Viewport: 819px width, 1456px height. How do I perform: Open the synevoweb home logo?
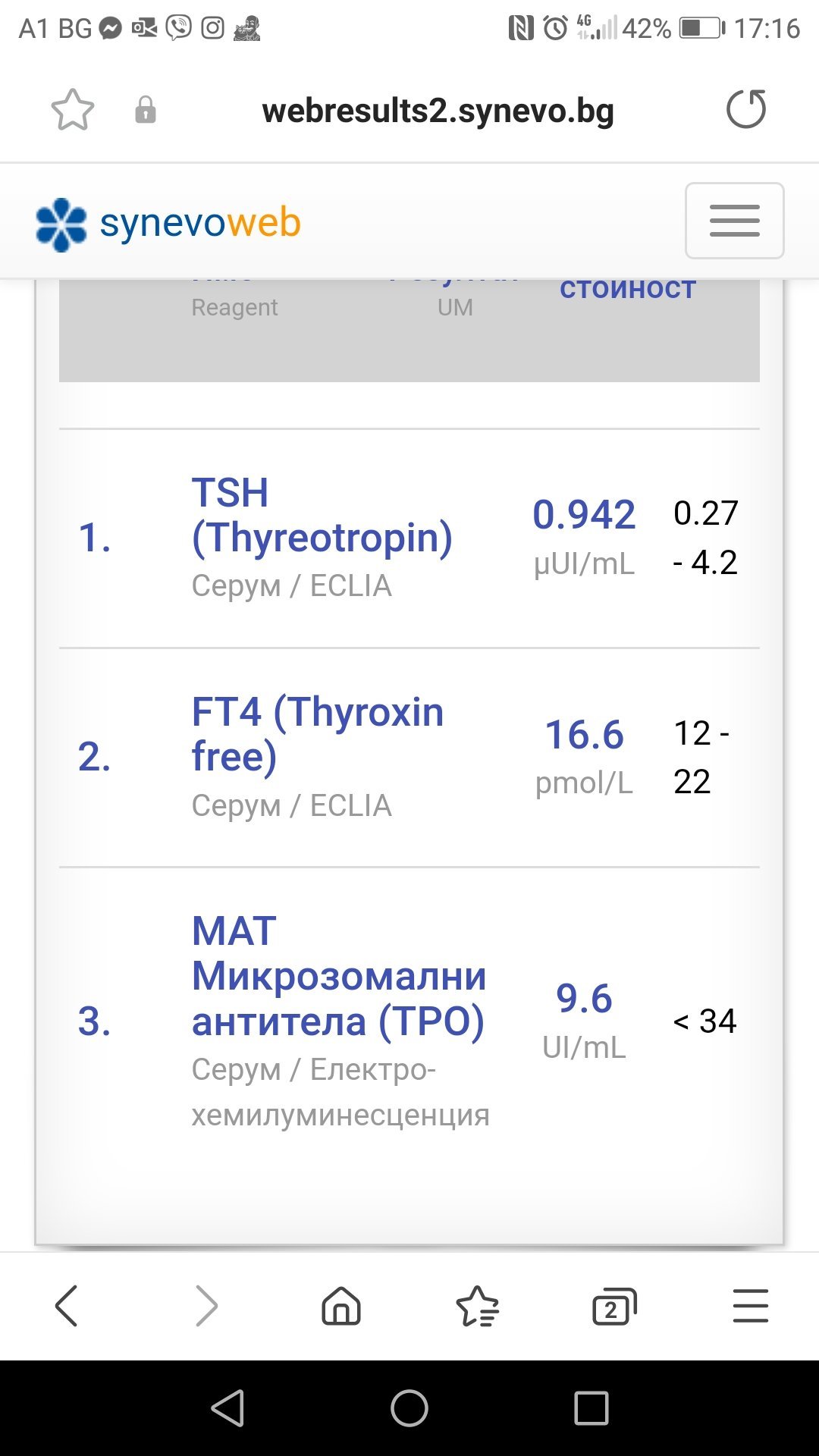(x=168, y=224)
